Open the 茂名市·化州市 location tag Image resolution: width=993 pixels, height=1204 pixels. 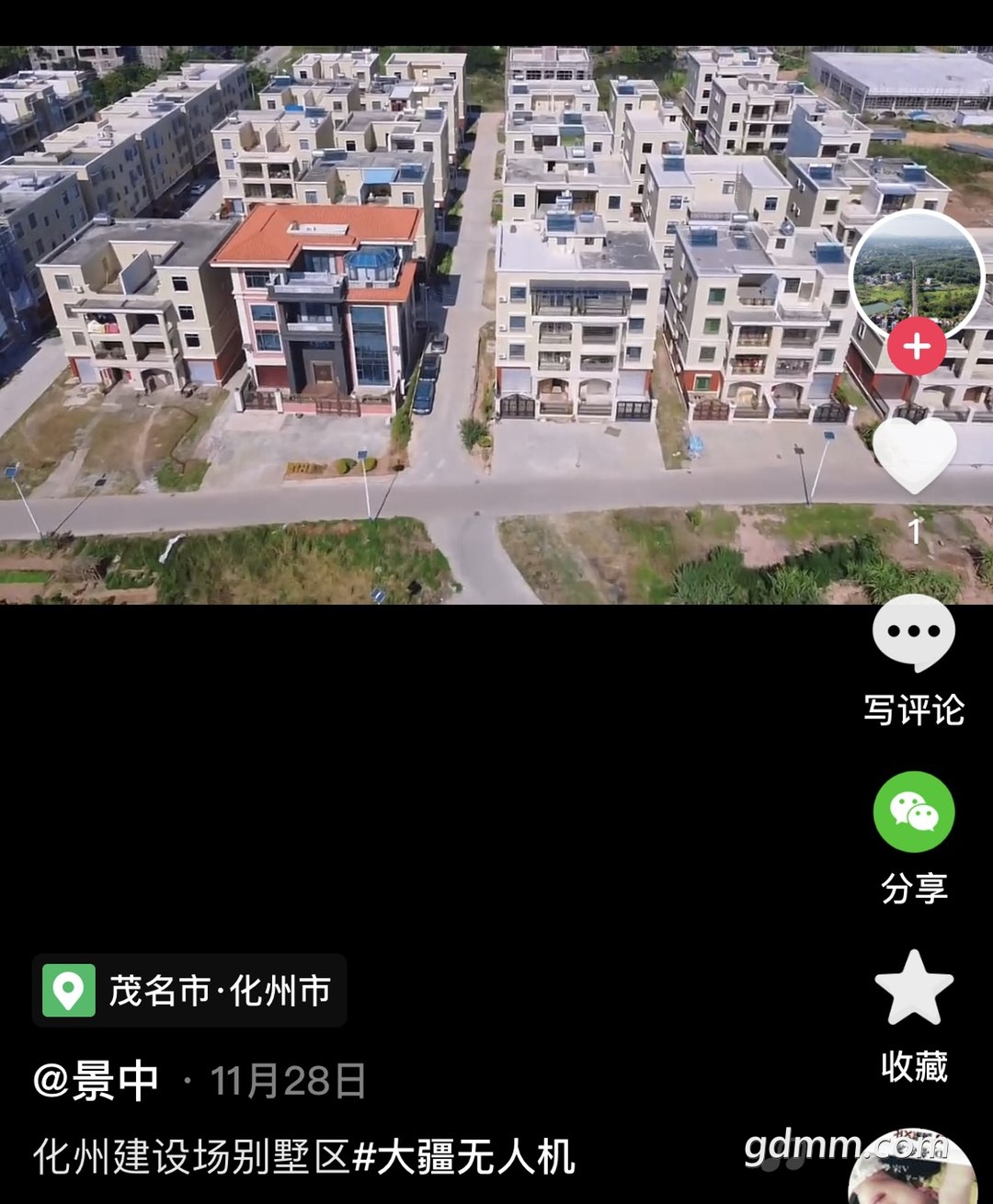(x=189, y=991)
